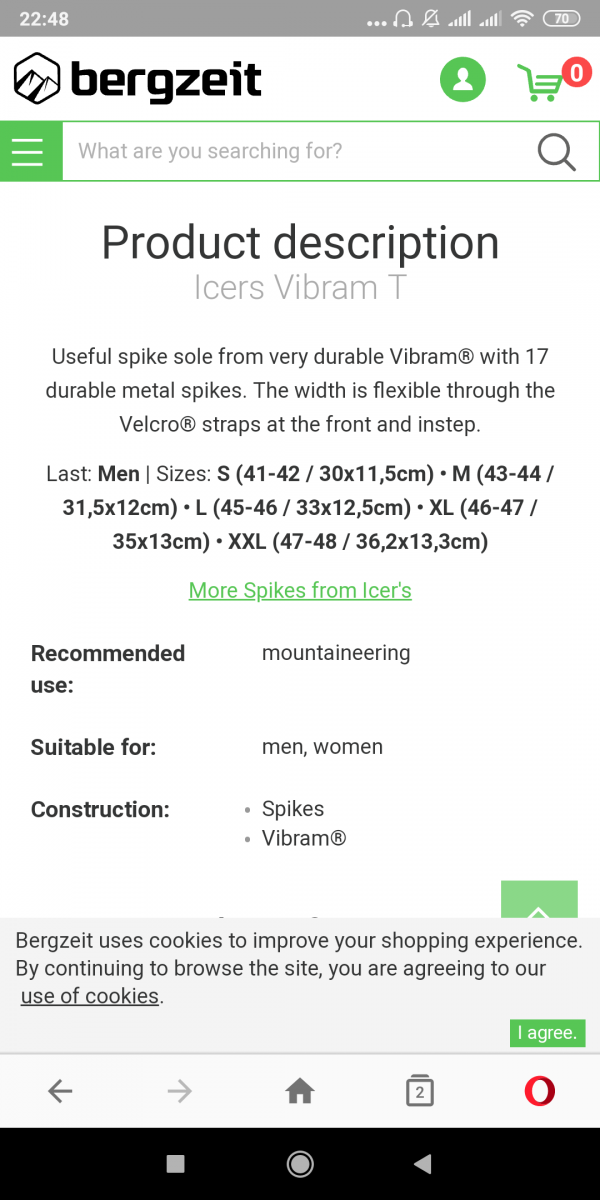Open the browser tabs switcher
This screenshot has width=600, height=1200.
[420, 1092]
